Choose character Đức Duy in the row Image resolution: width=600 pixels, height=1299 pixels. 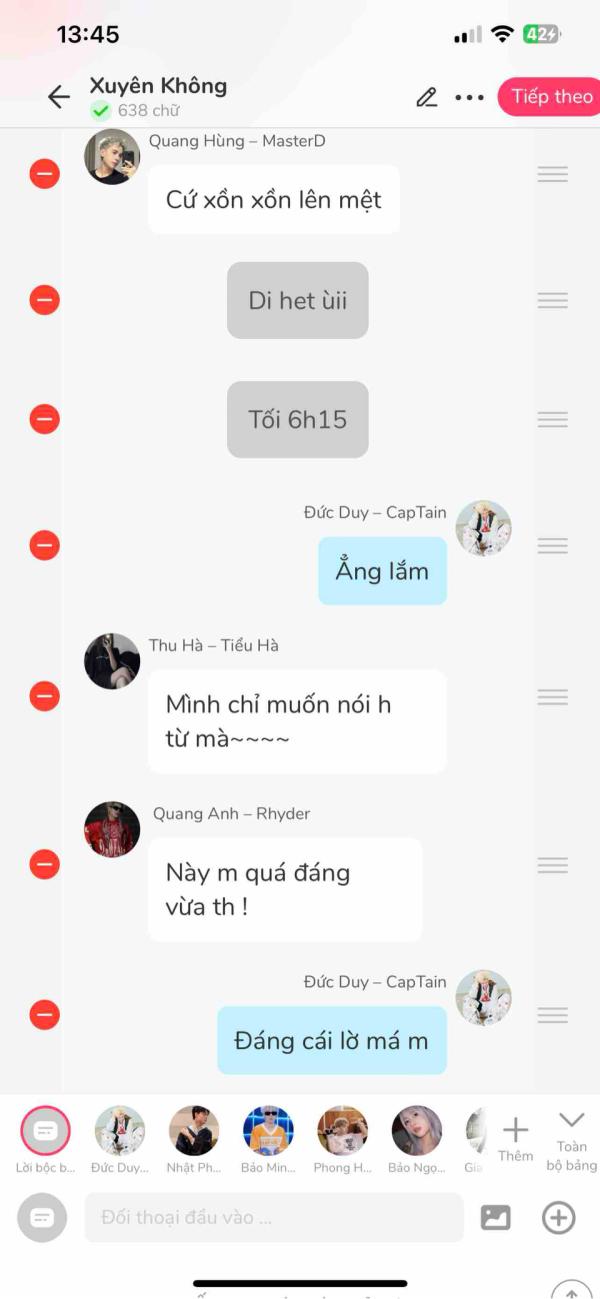120,1131
